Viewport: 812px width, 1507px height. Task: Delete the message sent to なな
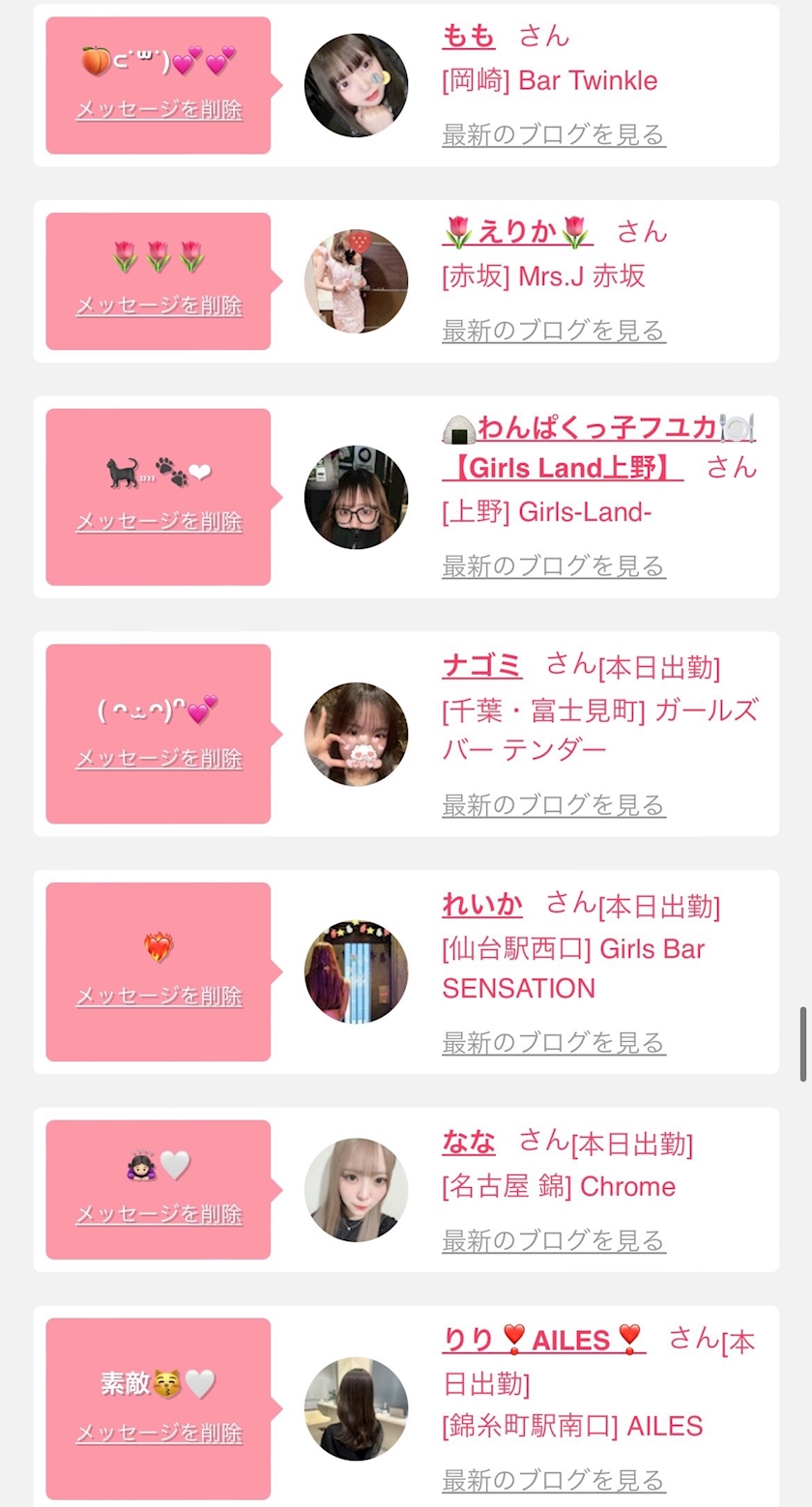(x=159, y=1214)
